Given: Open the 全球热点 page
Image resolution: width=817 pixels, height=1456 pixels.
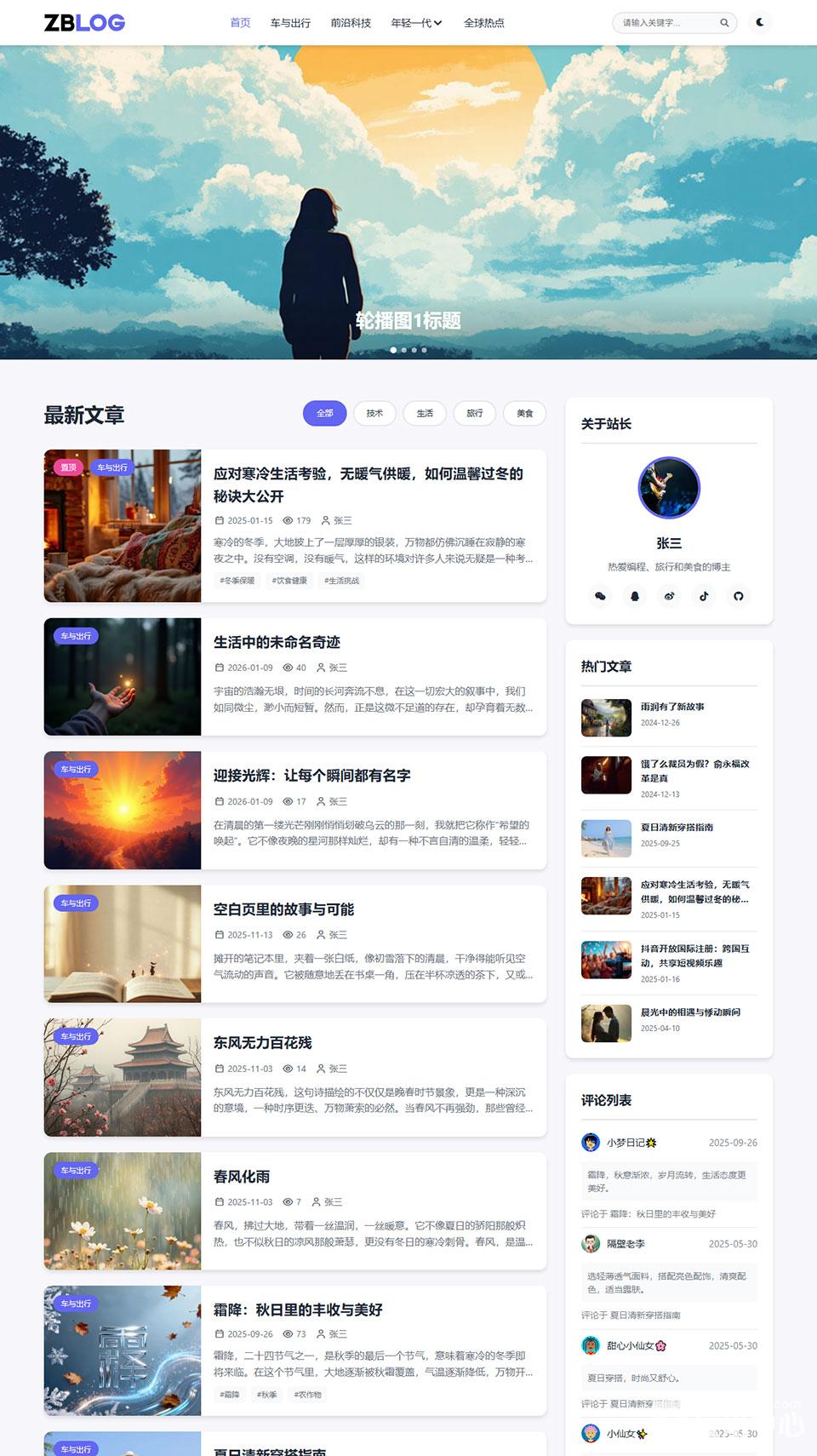Looking at the screenshot, I should tap(483, 23).
